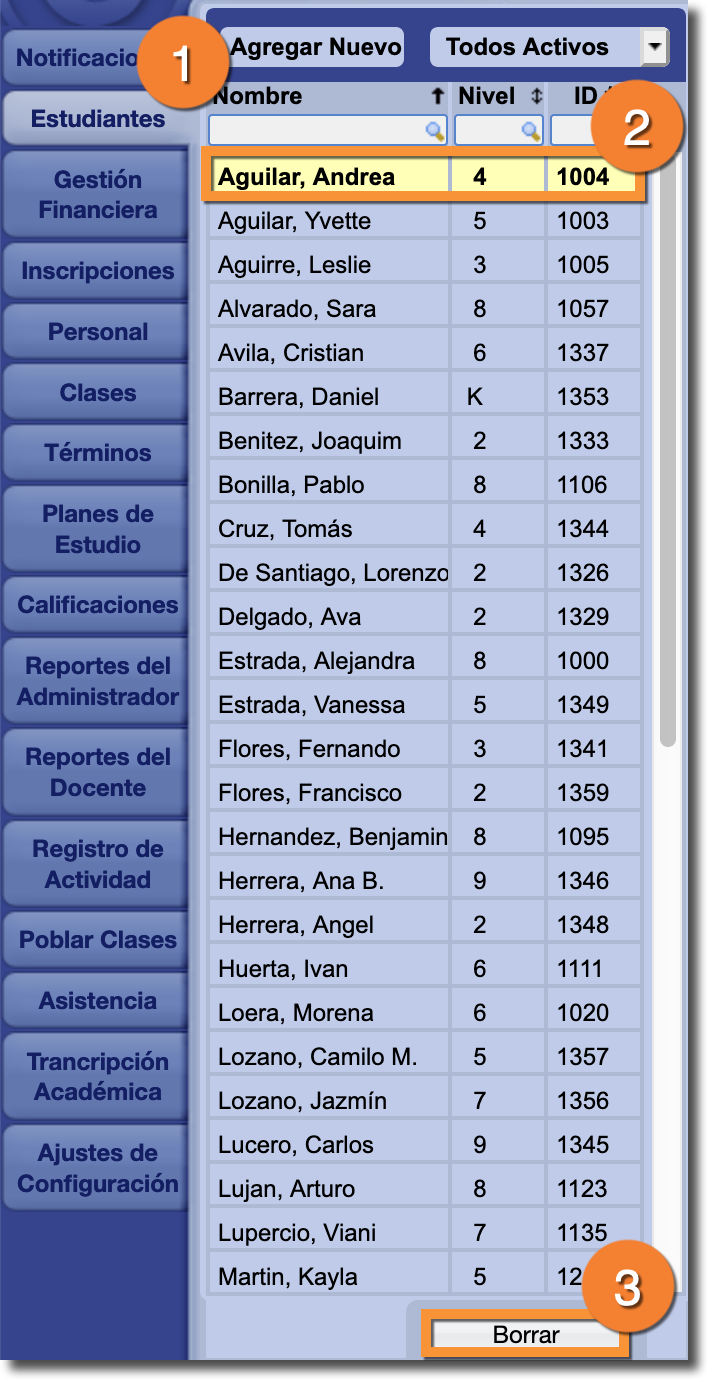Go to the Inscripciones section
Viewport: 708px width, 1380px height.
click(97, 271)
